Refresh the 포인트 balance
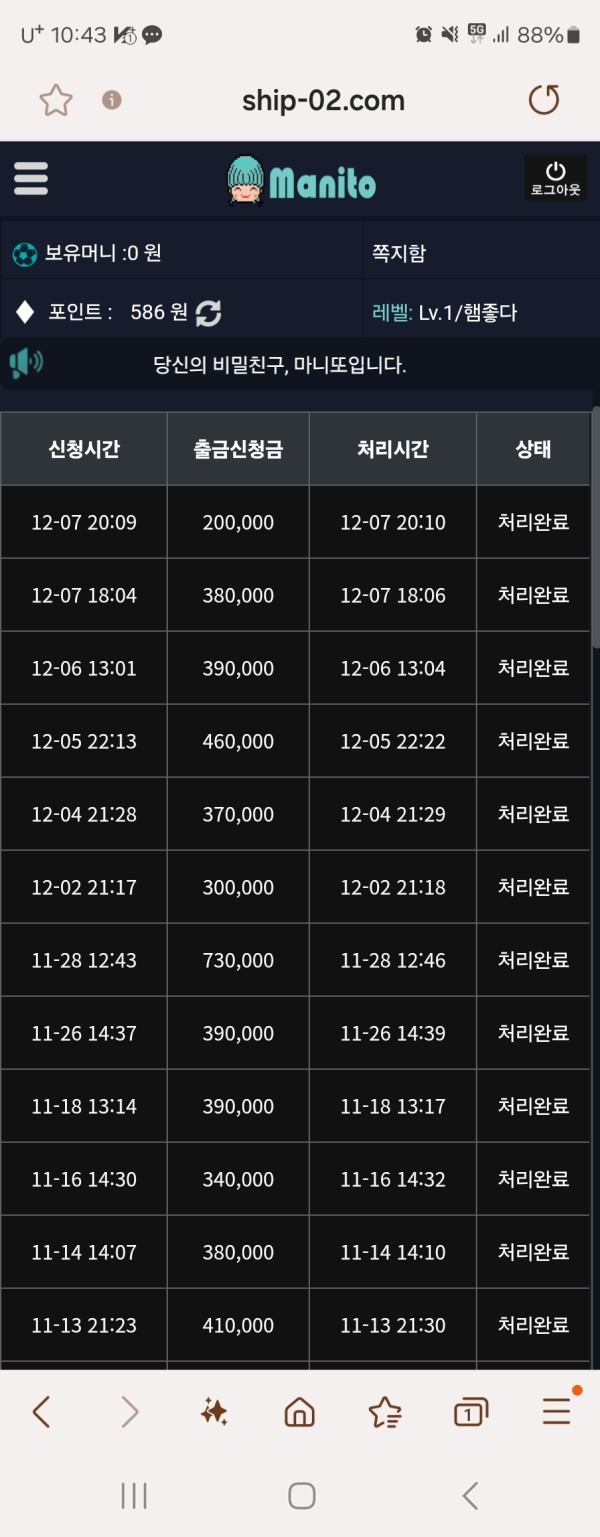This screenshot has height=1537, width=600. [208, 313]
